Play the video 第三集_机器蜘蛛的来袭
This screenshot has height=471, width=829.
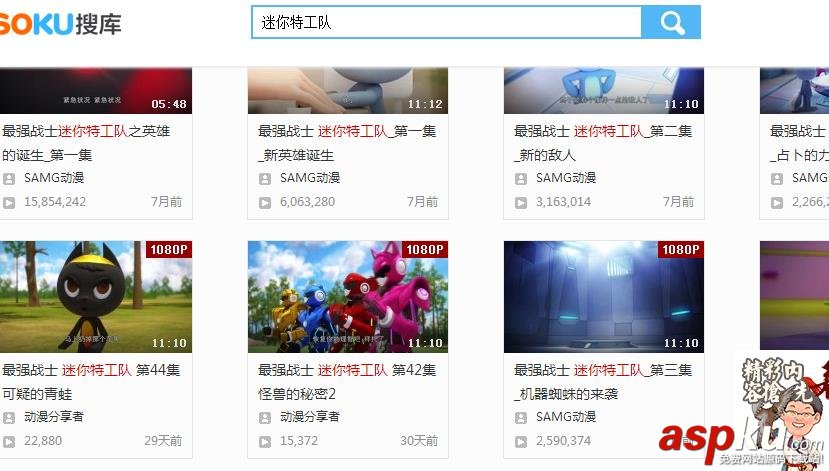point(603,296)
